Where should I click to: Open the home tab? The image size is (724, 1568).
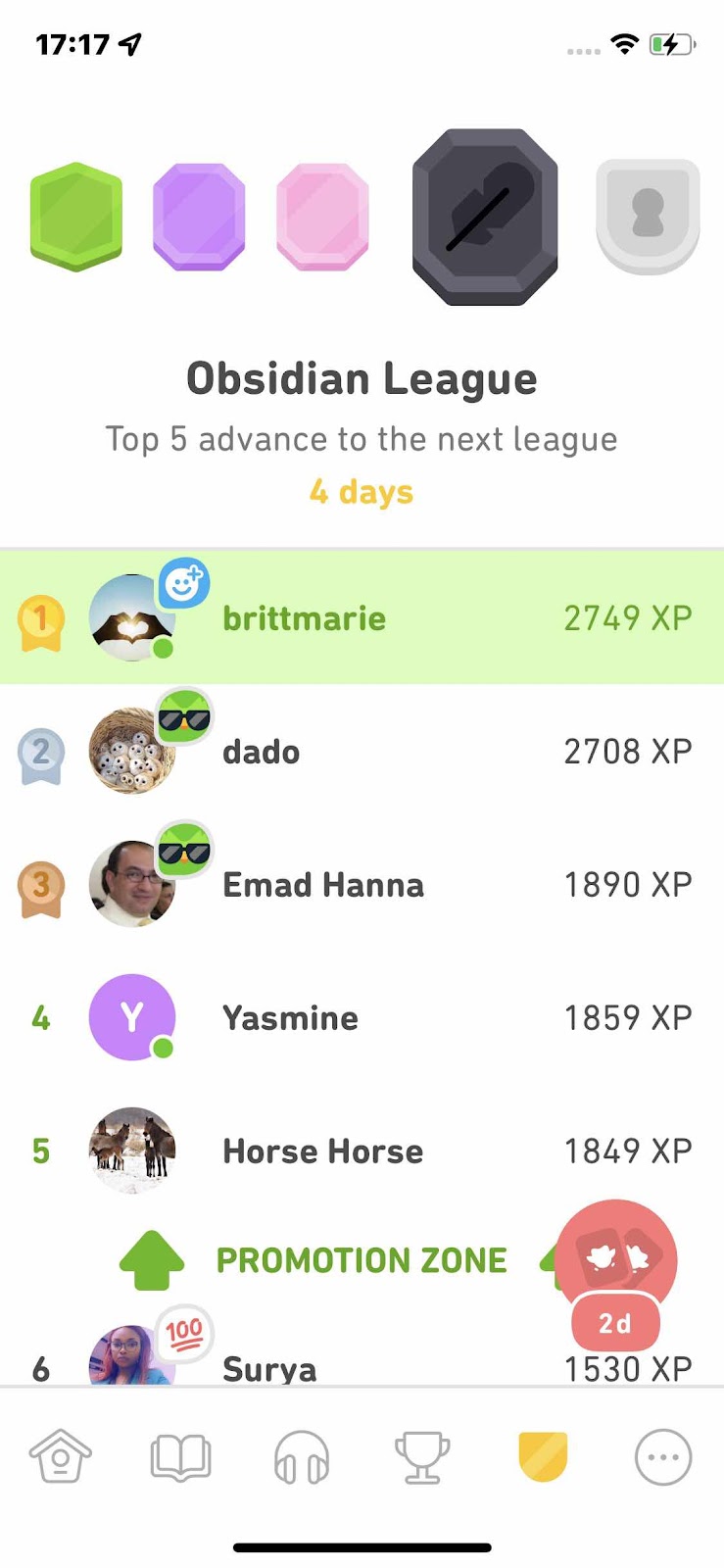[x=61, y=1456]
